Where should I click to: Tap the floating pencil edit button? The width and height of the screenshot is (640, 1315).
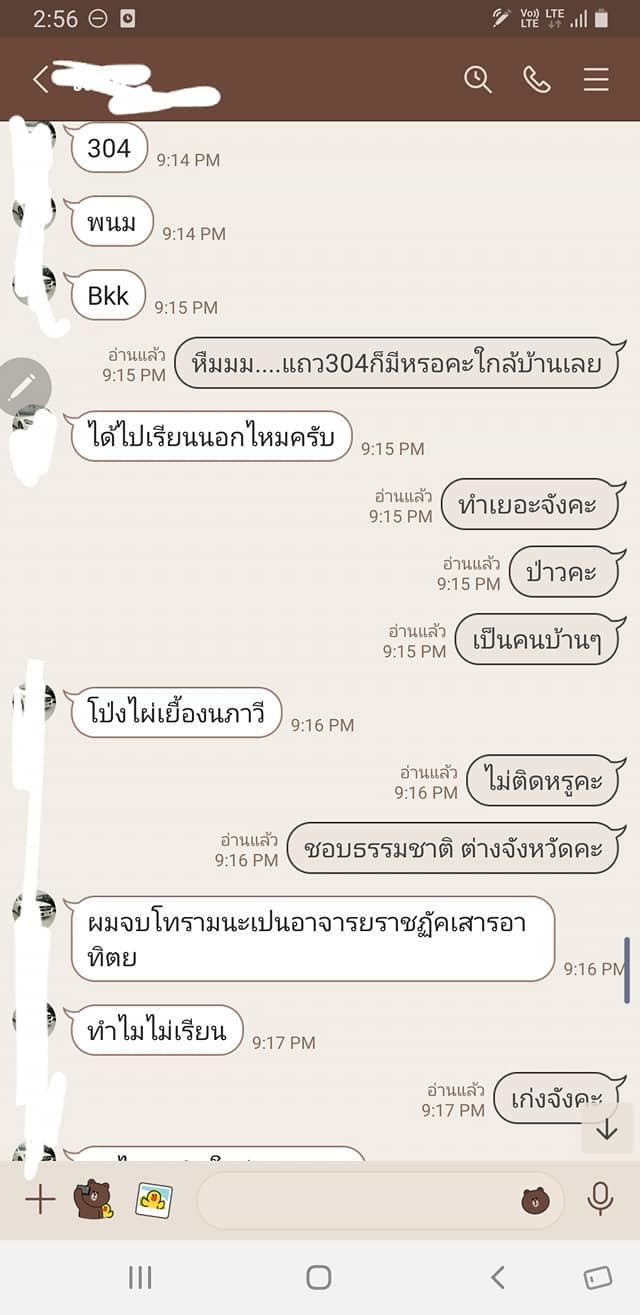22,387
